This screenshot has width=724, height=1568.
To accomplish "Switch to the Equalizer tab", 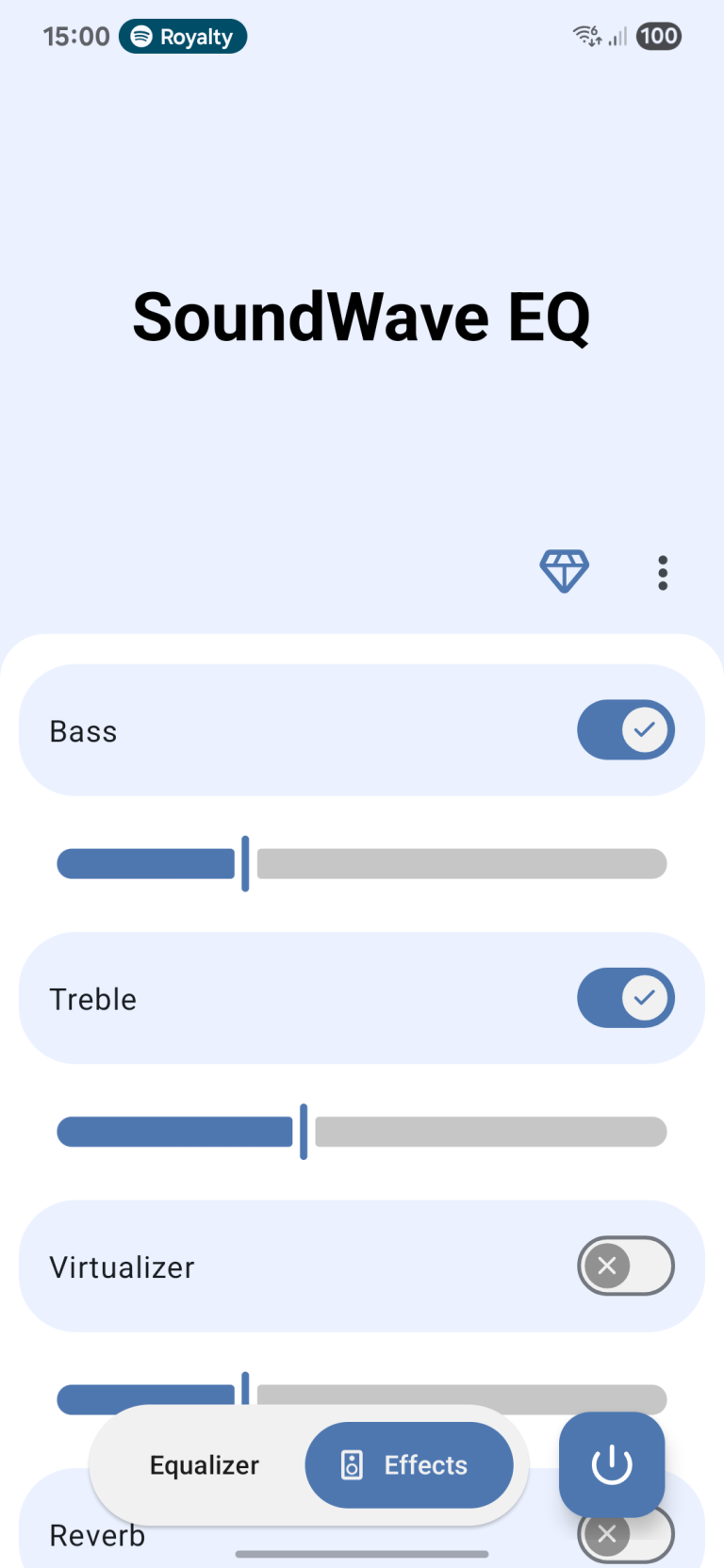I will click(204, 1465).
